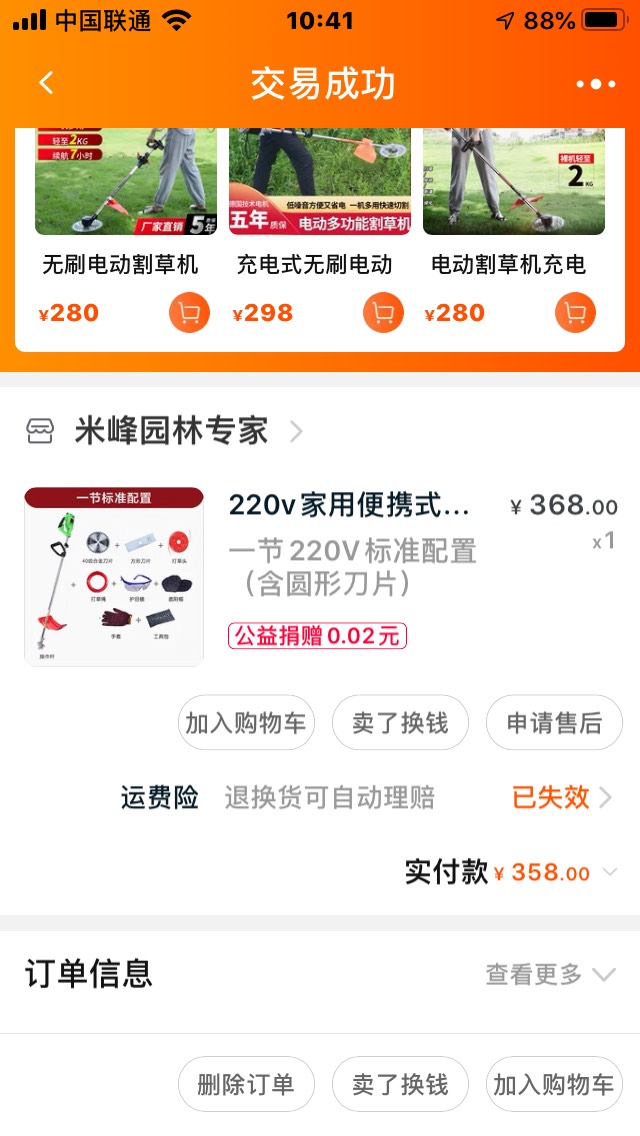Request after-sales via 申请售后

554,723
